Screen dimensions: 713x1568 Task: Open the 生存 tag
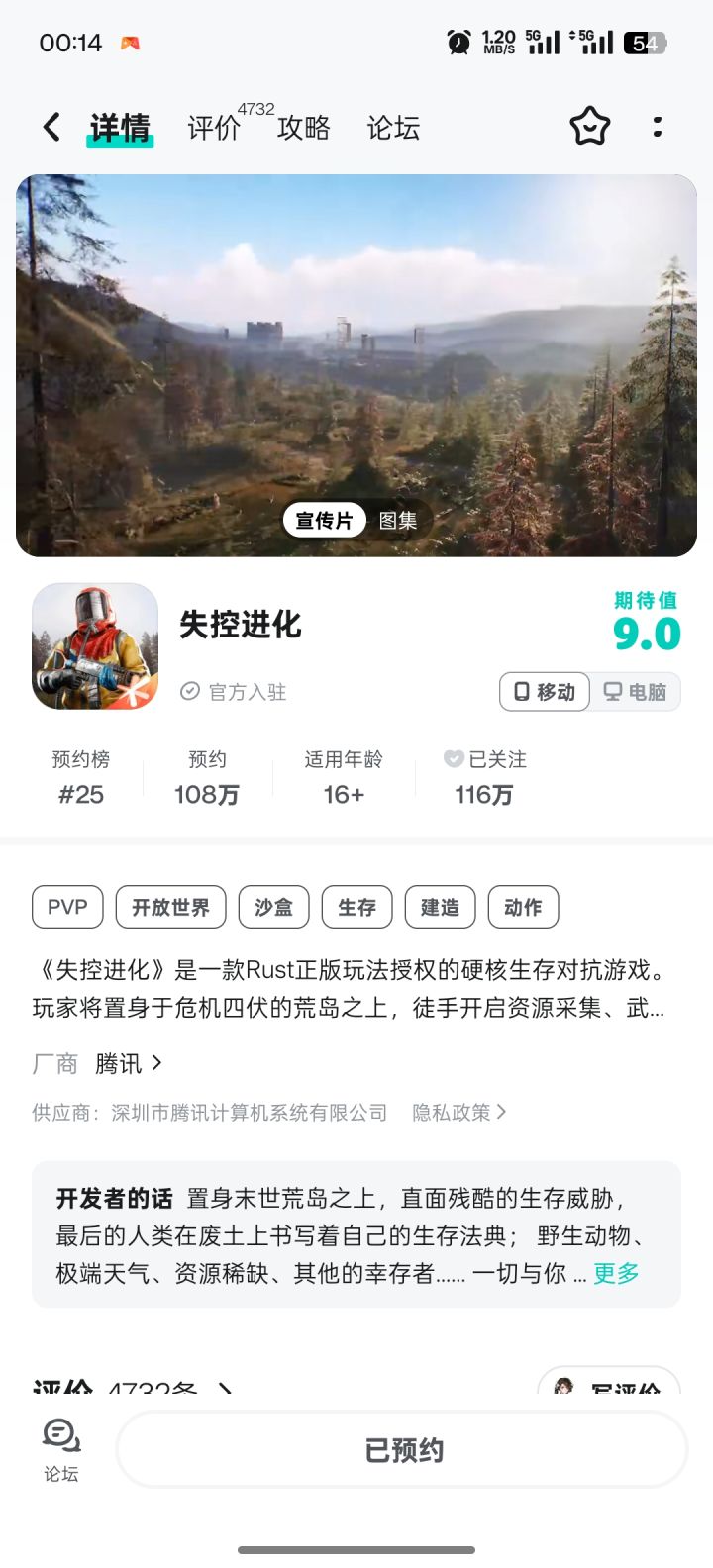[356, 907]
